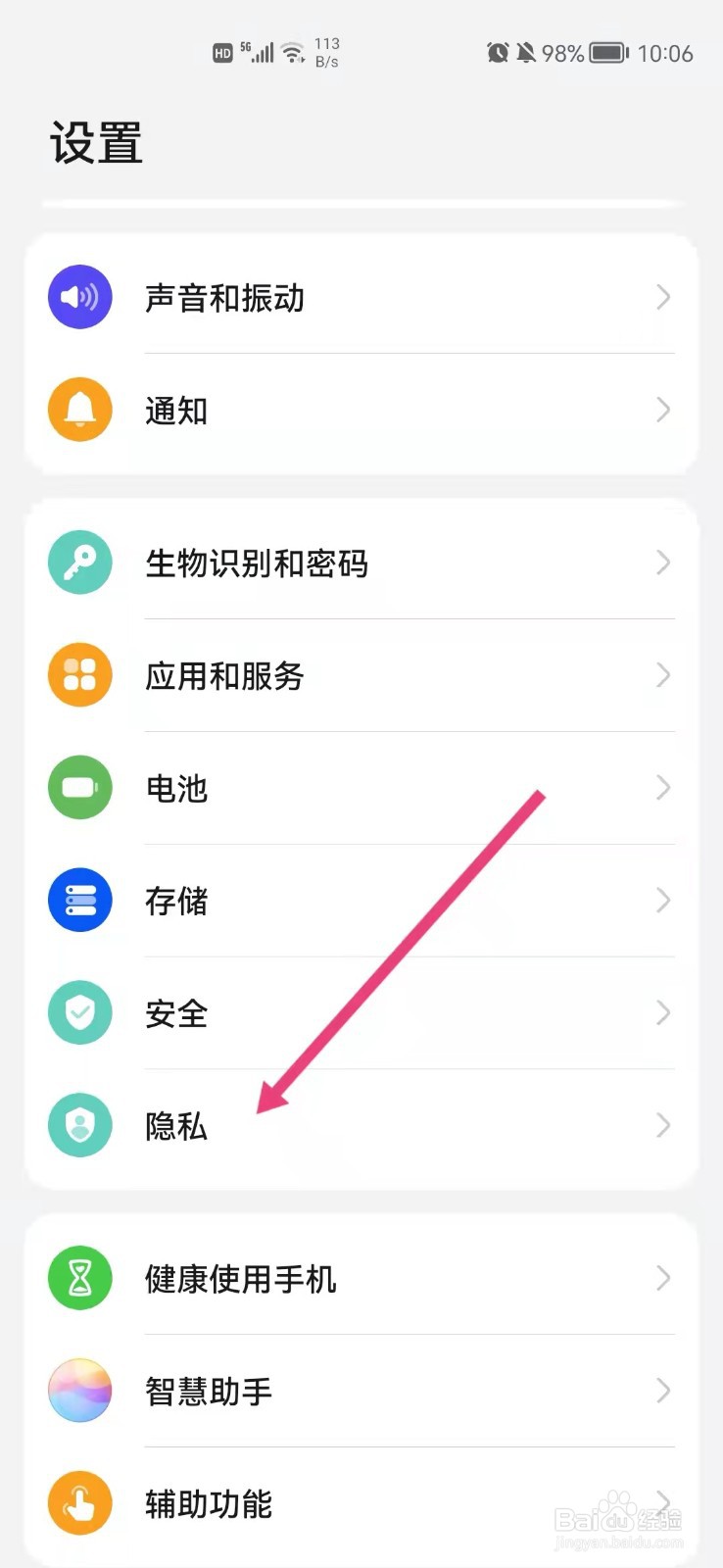Open the 应用和服务 apps icon
The image size is (723, 1568).
pyautogui.click(x=79, y=674)
